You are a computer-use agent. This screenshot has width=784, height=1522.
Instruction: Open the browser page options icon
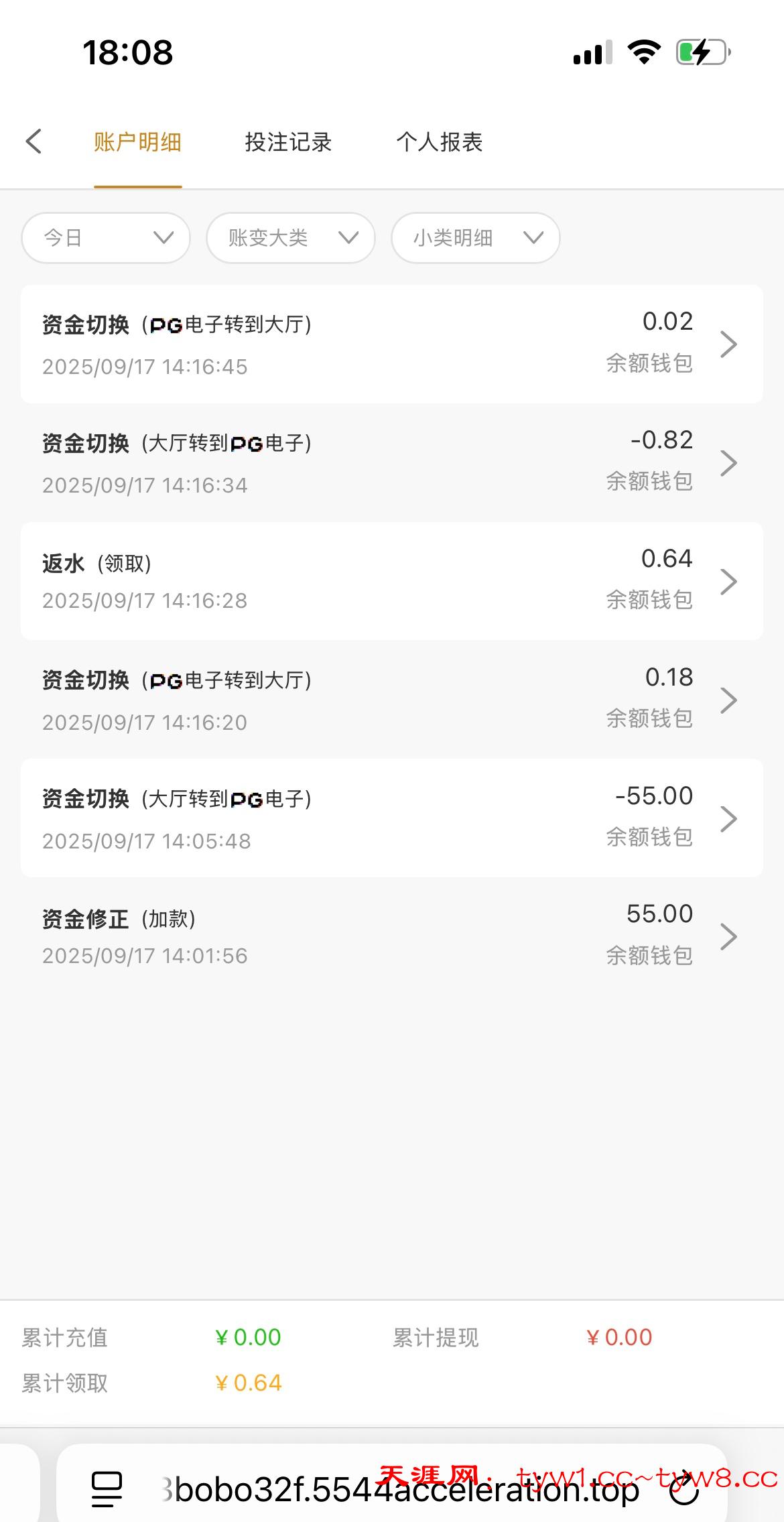(107, 1489)
